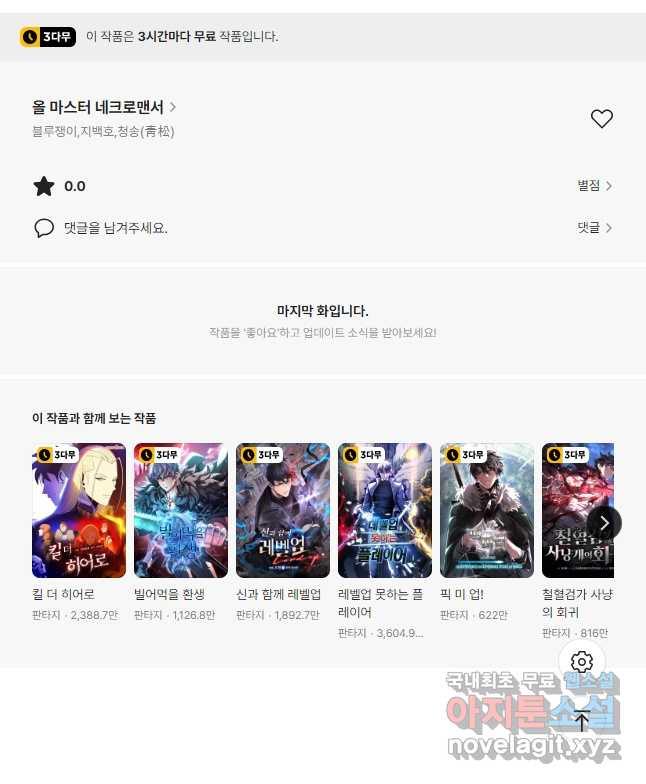Open the 올 마스터 네크로맨서 series page

[x=104, y=107]
